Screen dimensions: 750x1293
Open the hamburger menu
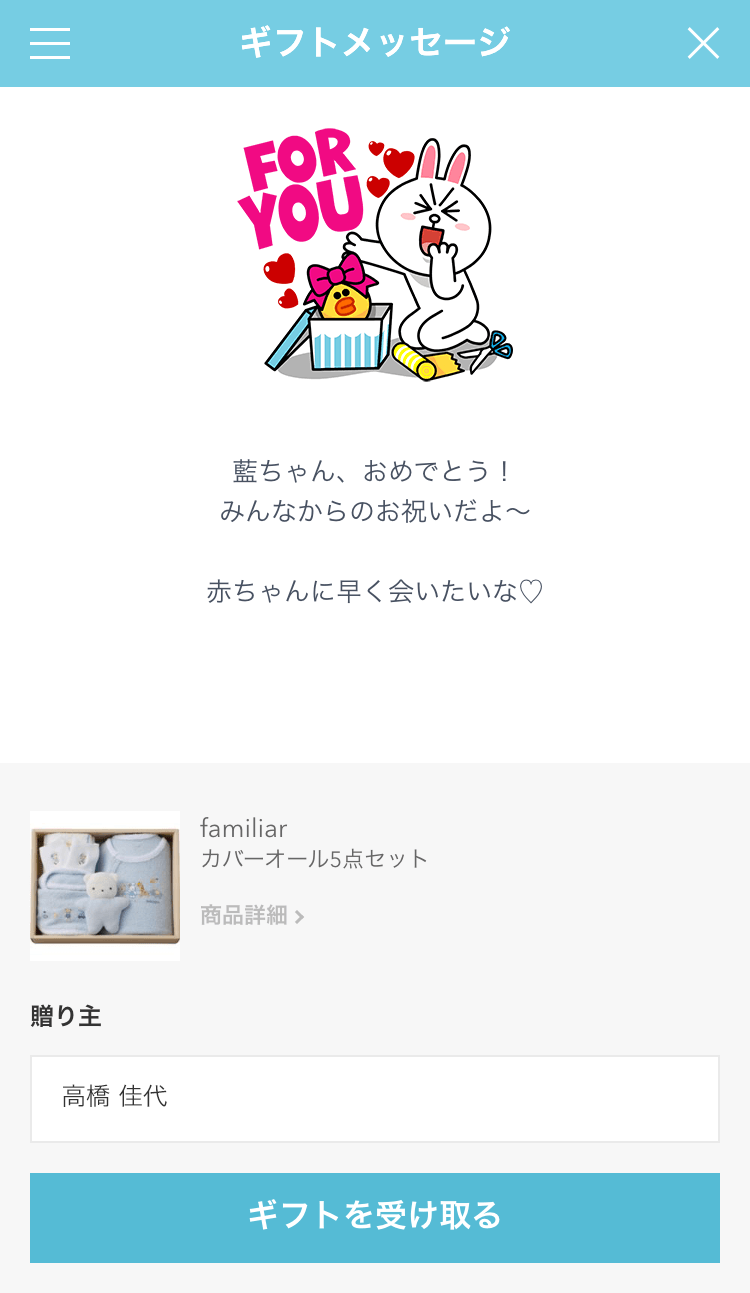[x=50, y=44]
